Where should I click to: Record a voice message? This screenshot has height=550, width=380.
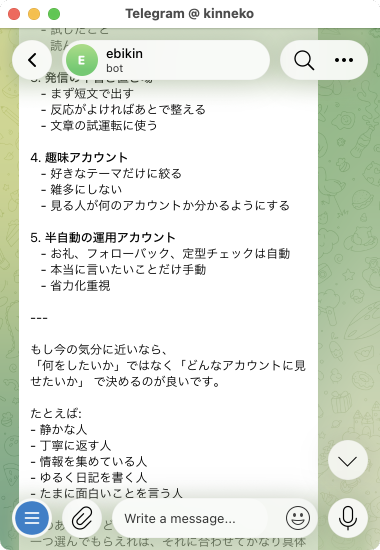click(348, 518)
